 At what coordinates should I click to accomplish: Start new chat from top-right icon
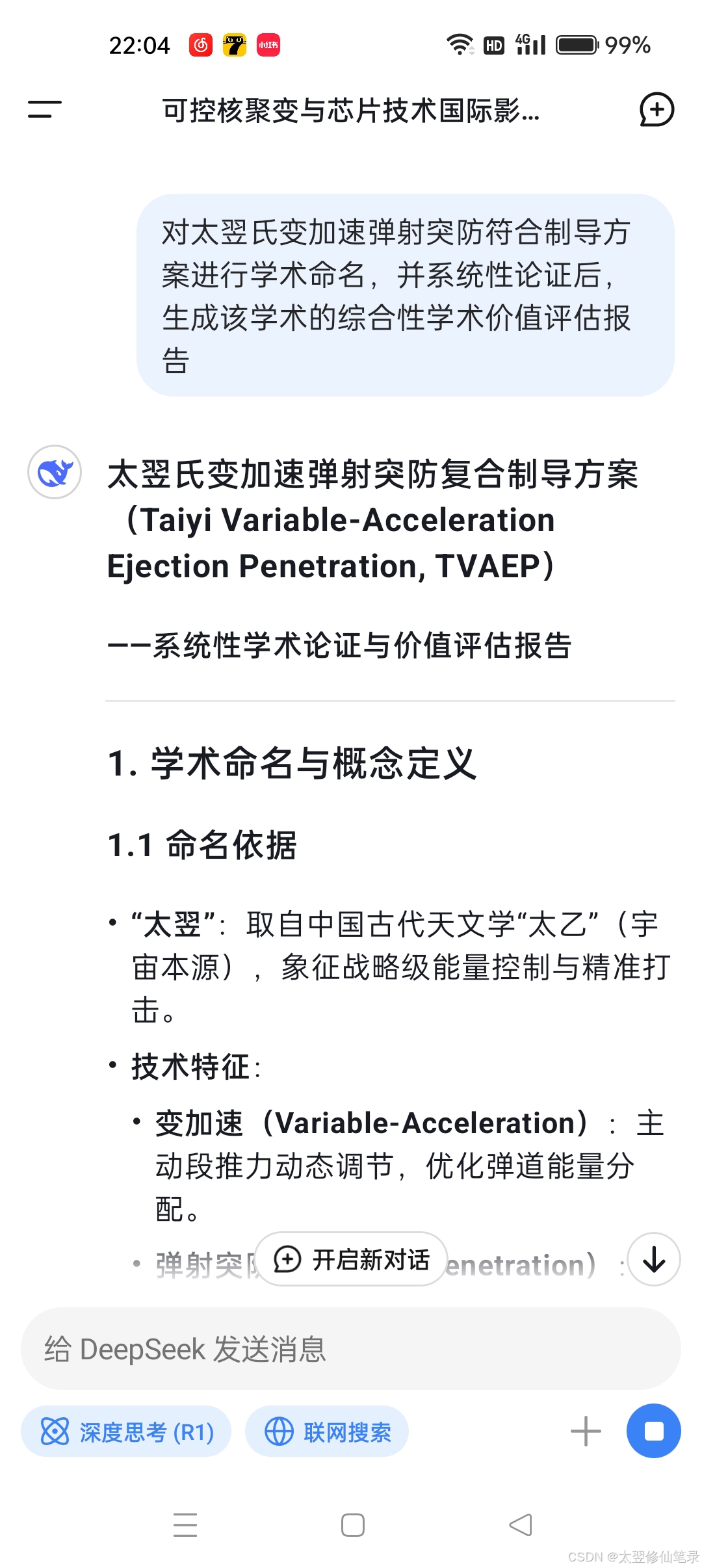pos(656,109)
